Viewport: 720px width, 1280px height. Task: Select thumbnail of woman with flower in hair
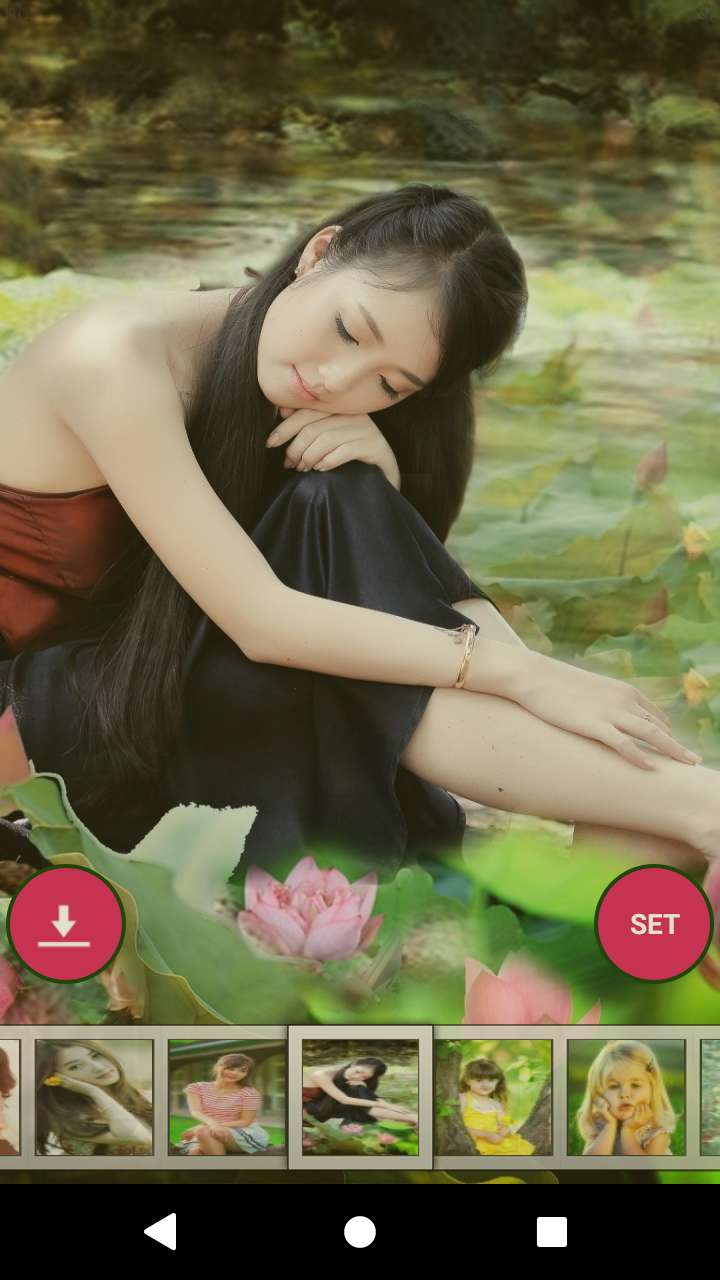[x=94, y=1097]
